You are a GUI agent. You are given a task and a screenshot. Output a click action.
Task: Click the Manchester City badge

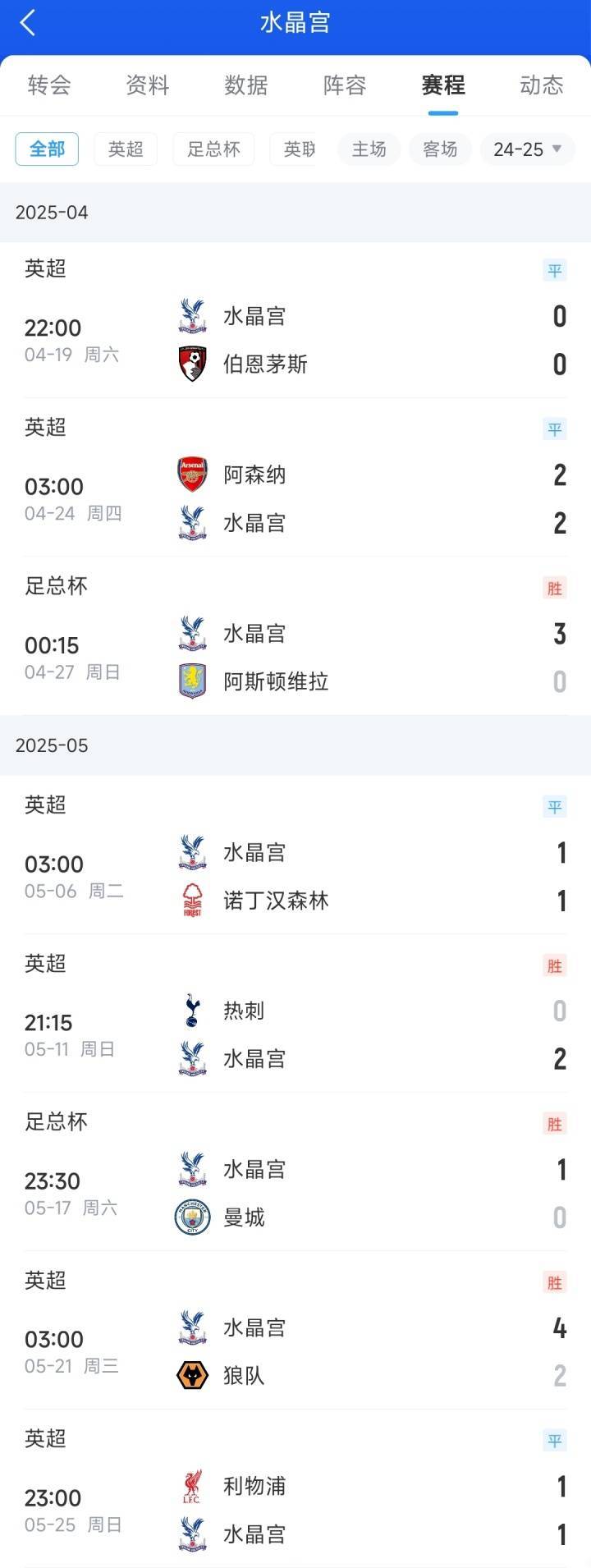click(x=190, y=1217)
